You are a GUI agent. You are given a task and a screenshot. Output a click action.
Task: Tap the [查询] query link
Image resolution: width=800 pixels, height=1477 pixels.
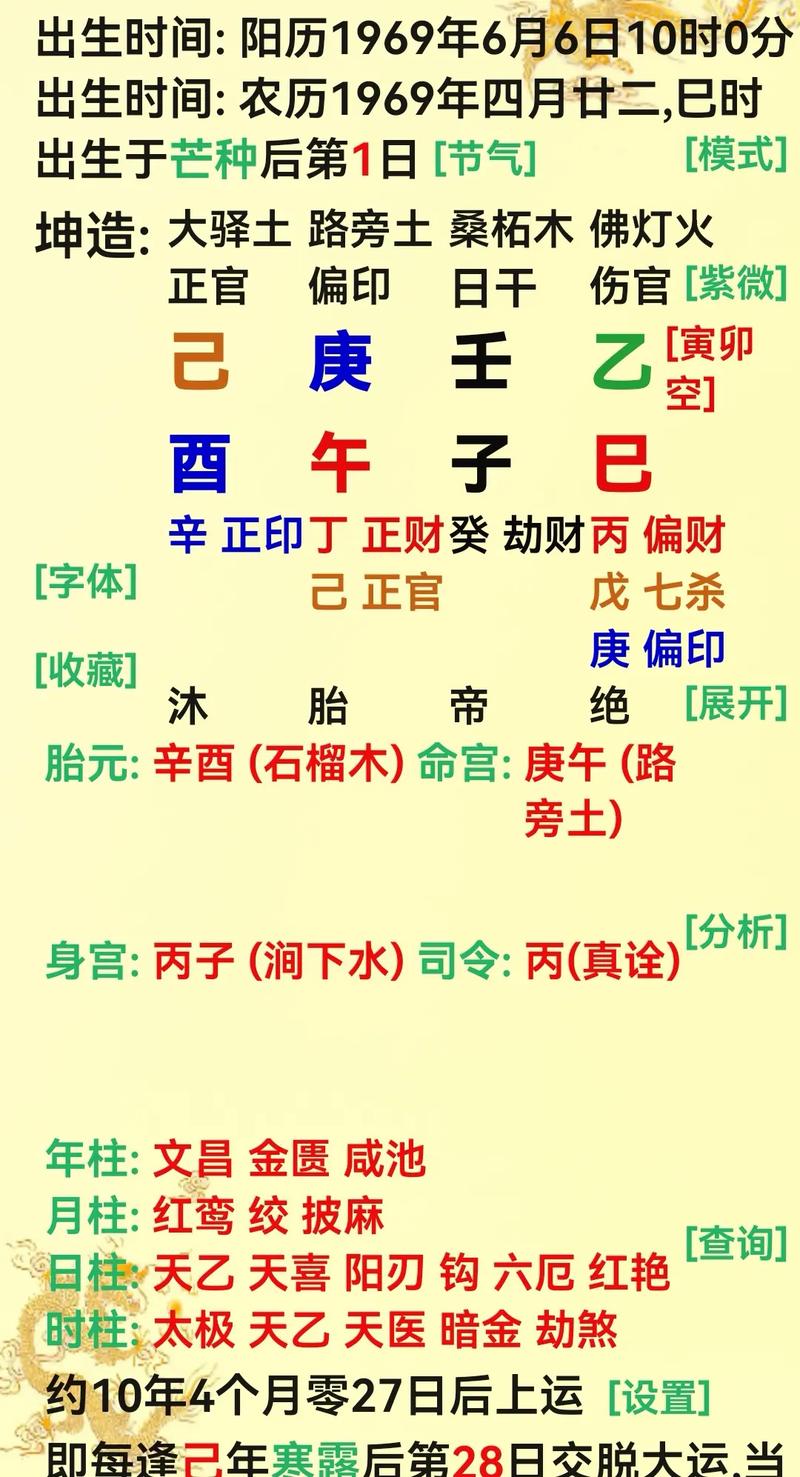(736, 1243)
